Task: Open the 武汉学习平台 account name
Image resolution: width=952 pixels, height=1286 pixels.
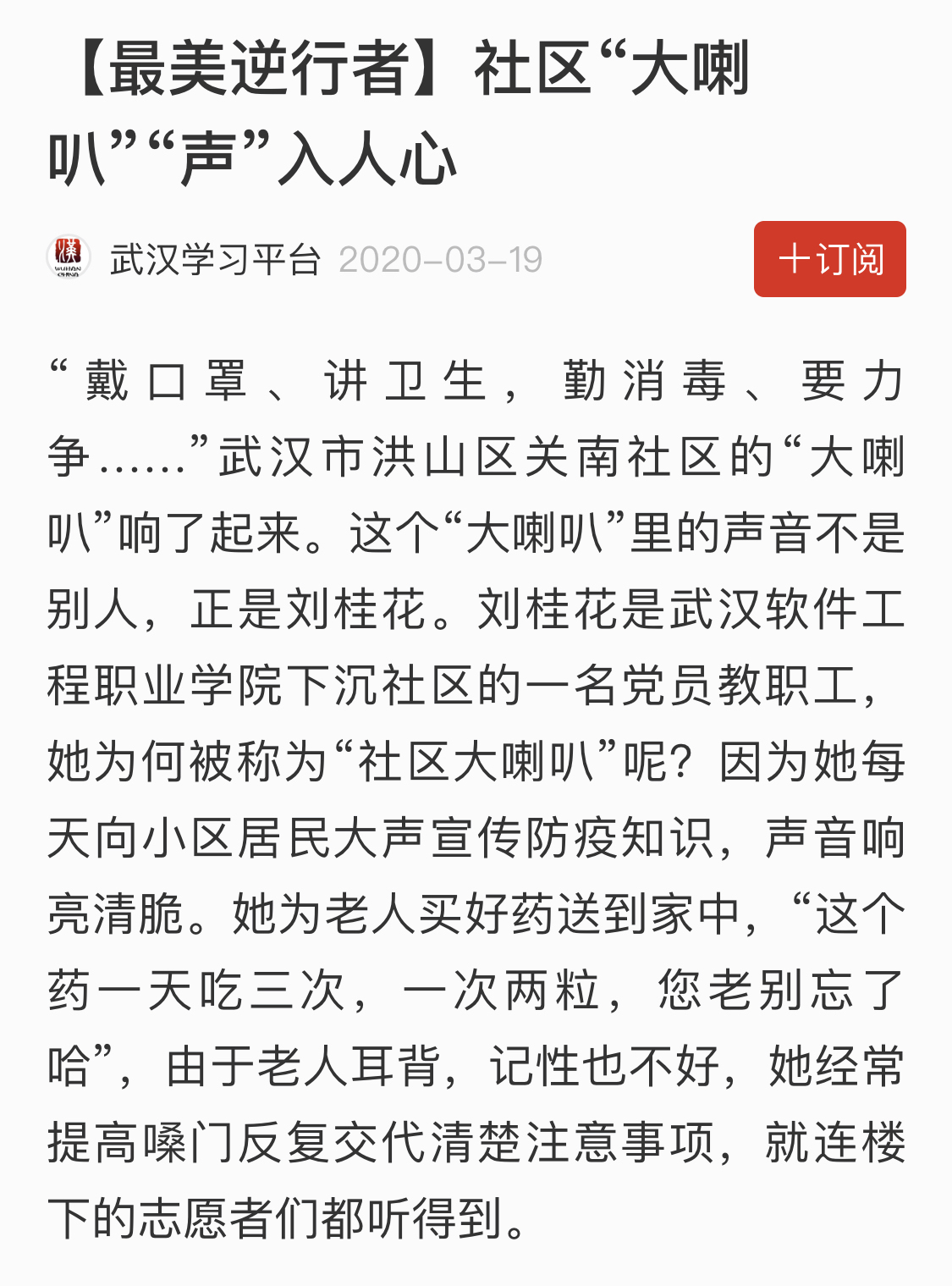Action: point(215,260)
